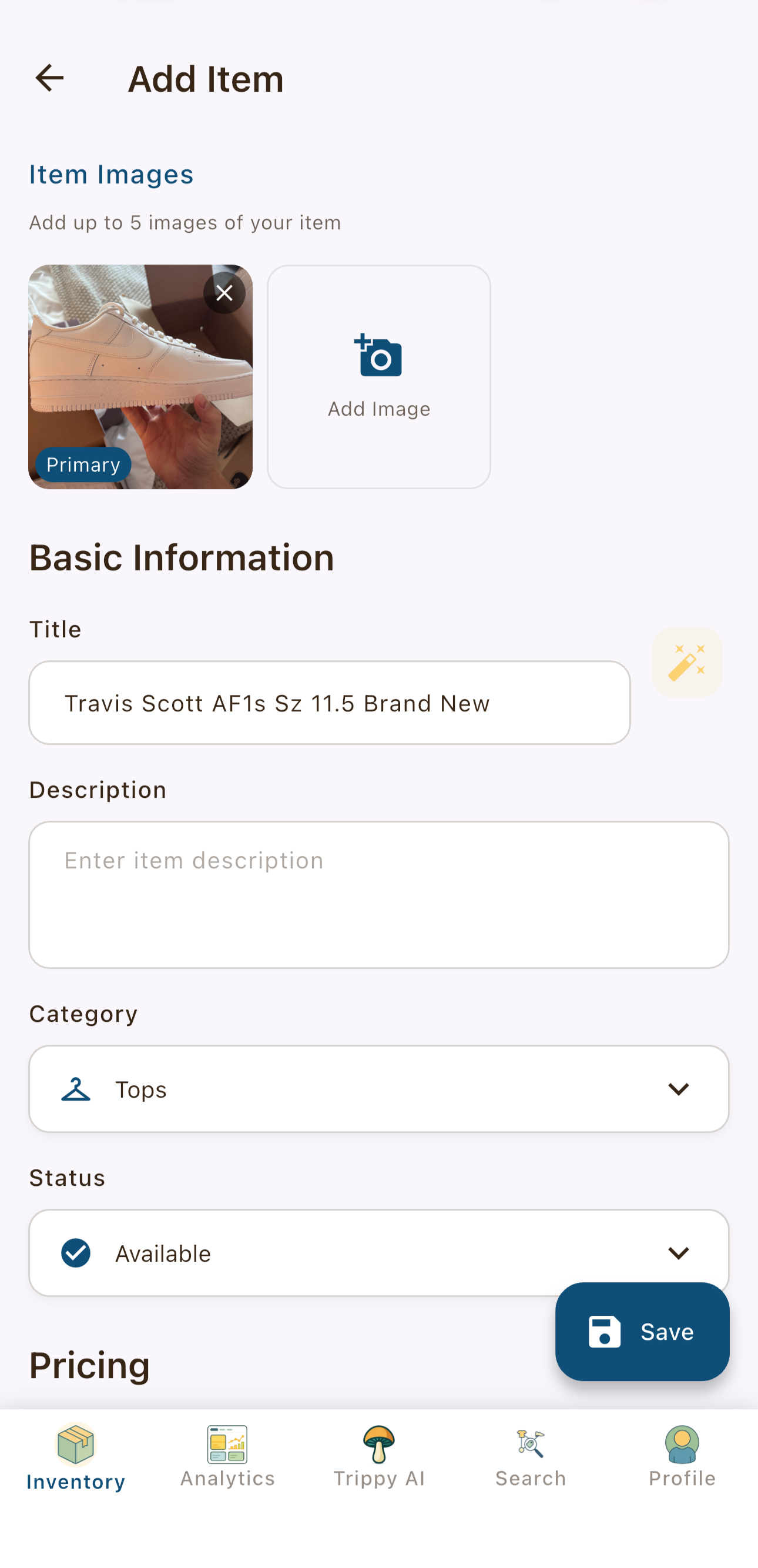This screenshot has height=1568, width=758.
Task: Tap the back arrow on Add Item
Action: pyautogui.click(x=49, y=77)
